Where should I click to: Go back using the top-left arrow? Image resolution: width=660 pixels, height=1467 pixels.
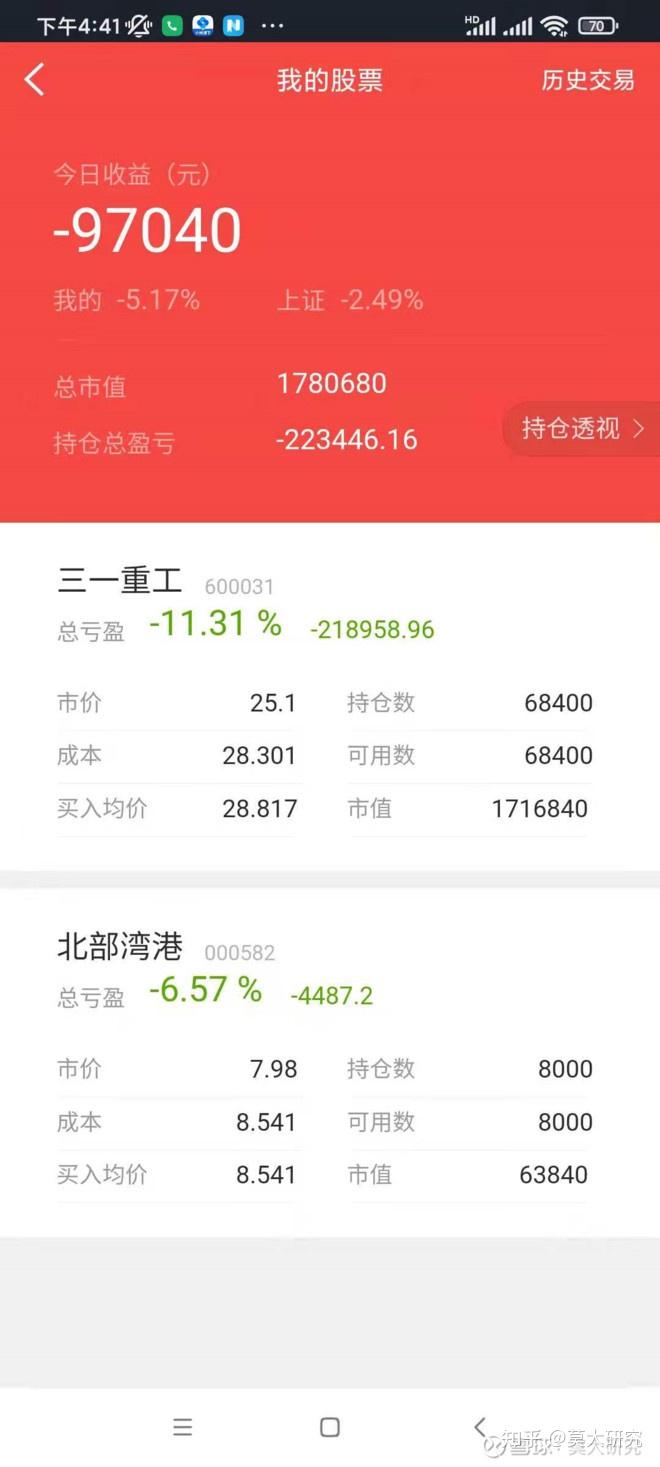click(35, 80)
